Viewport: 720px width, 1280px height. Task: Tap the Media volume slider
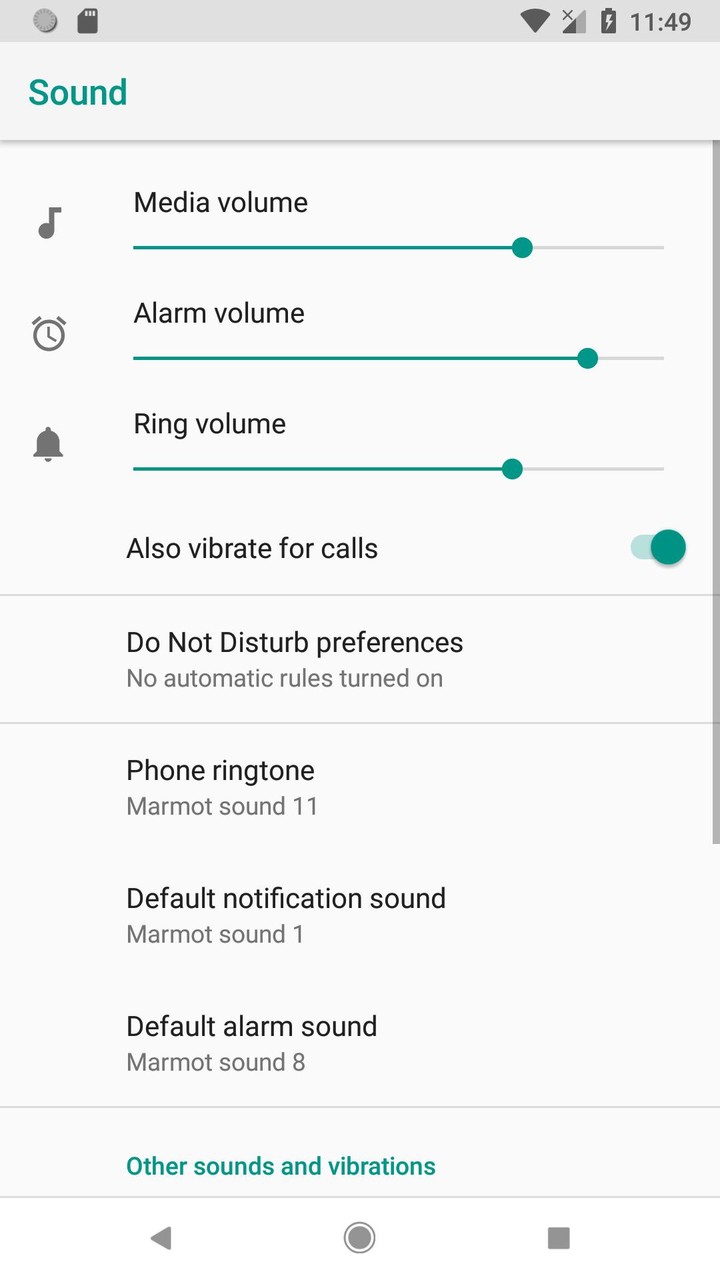(398, 248)
